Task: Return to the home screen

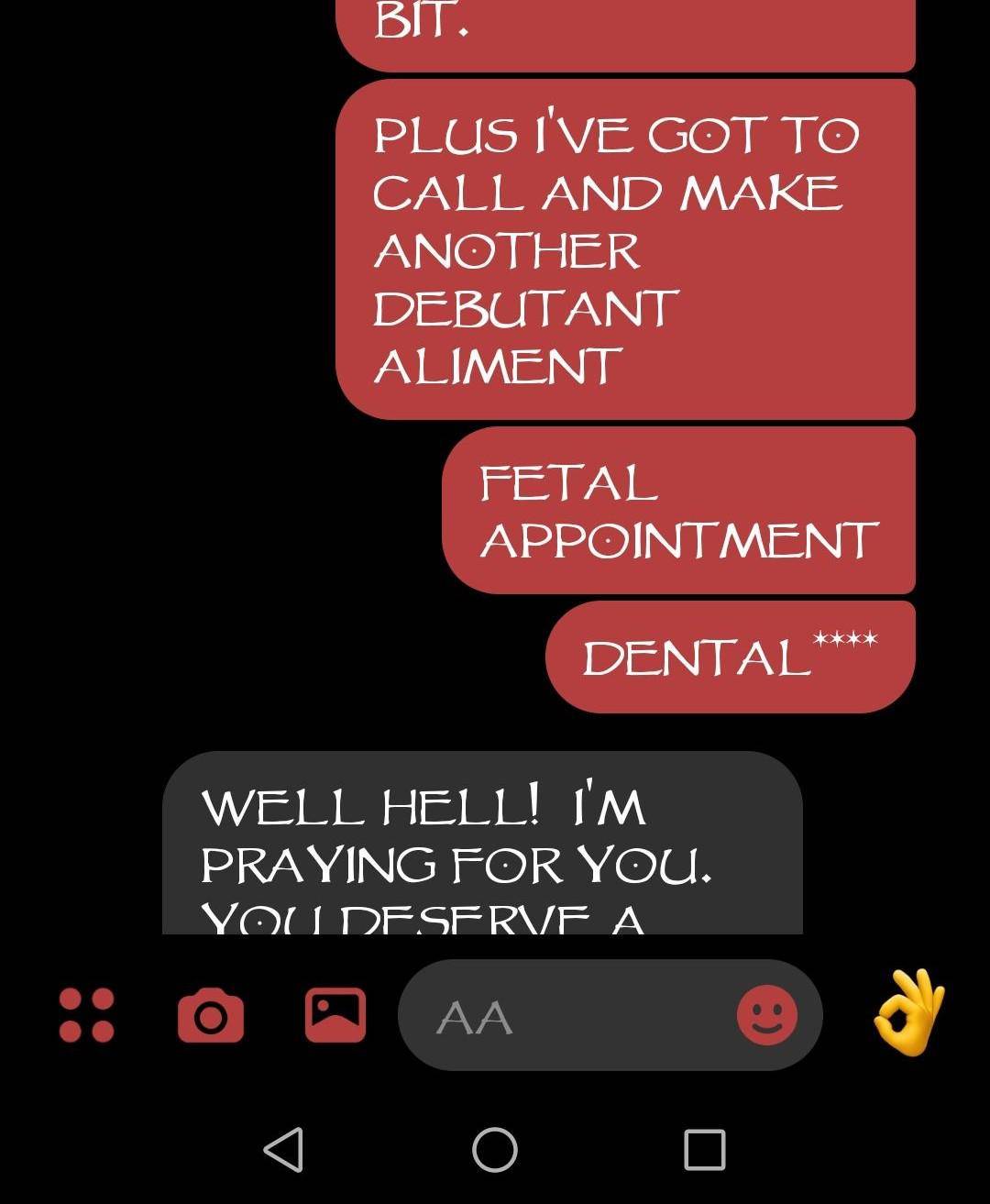Action: coord(495,1149)
